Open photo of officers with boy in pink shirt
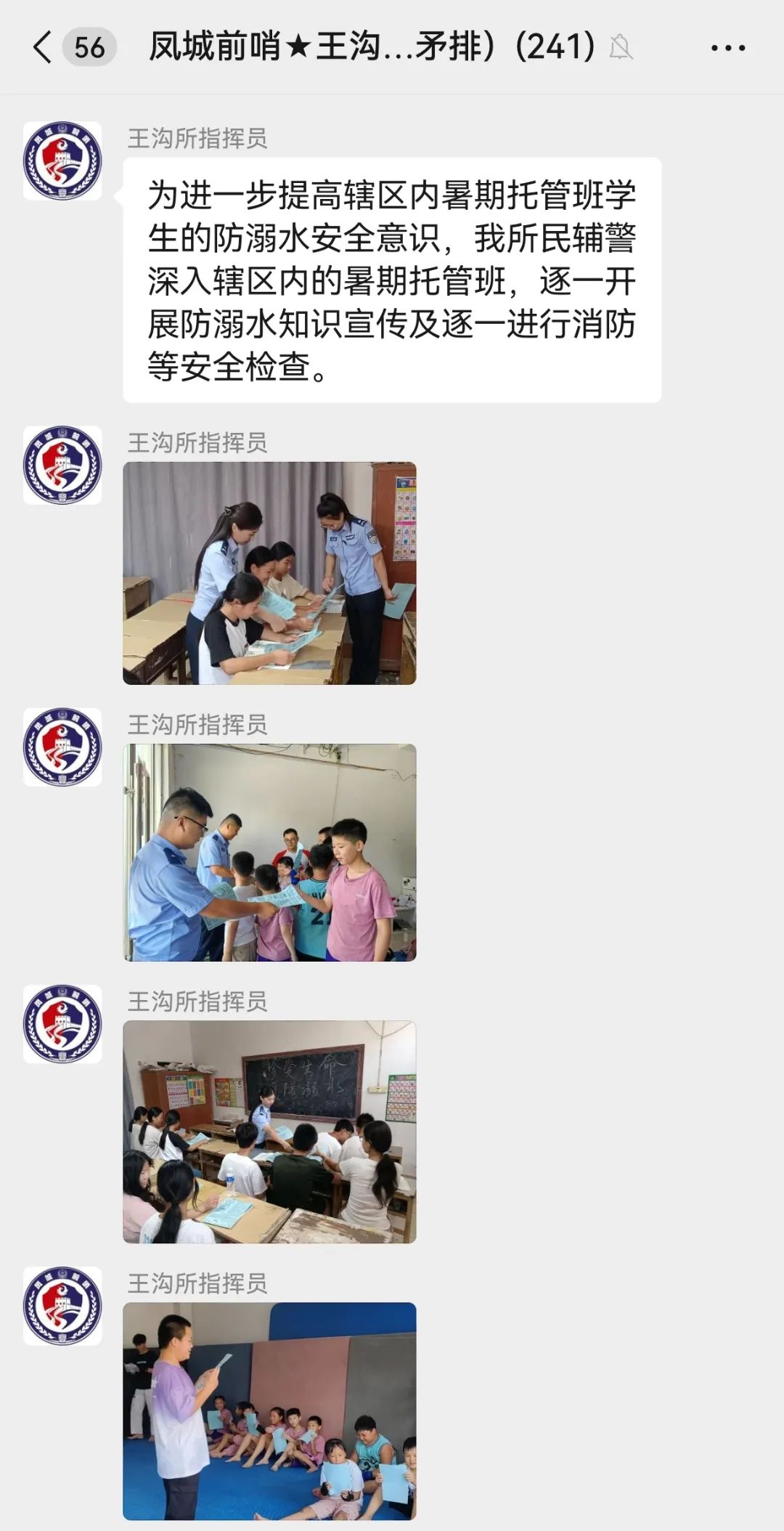Image resolution: width=784 pixels, height=1531 pixels. click(x=269, y=852)
